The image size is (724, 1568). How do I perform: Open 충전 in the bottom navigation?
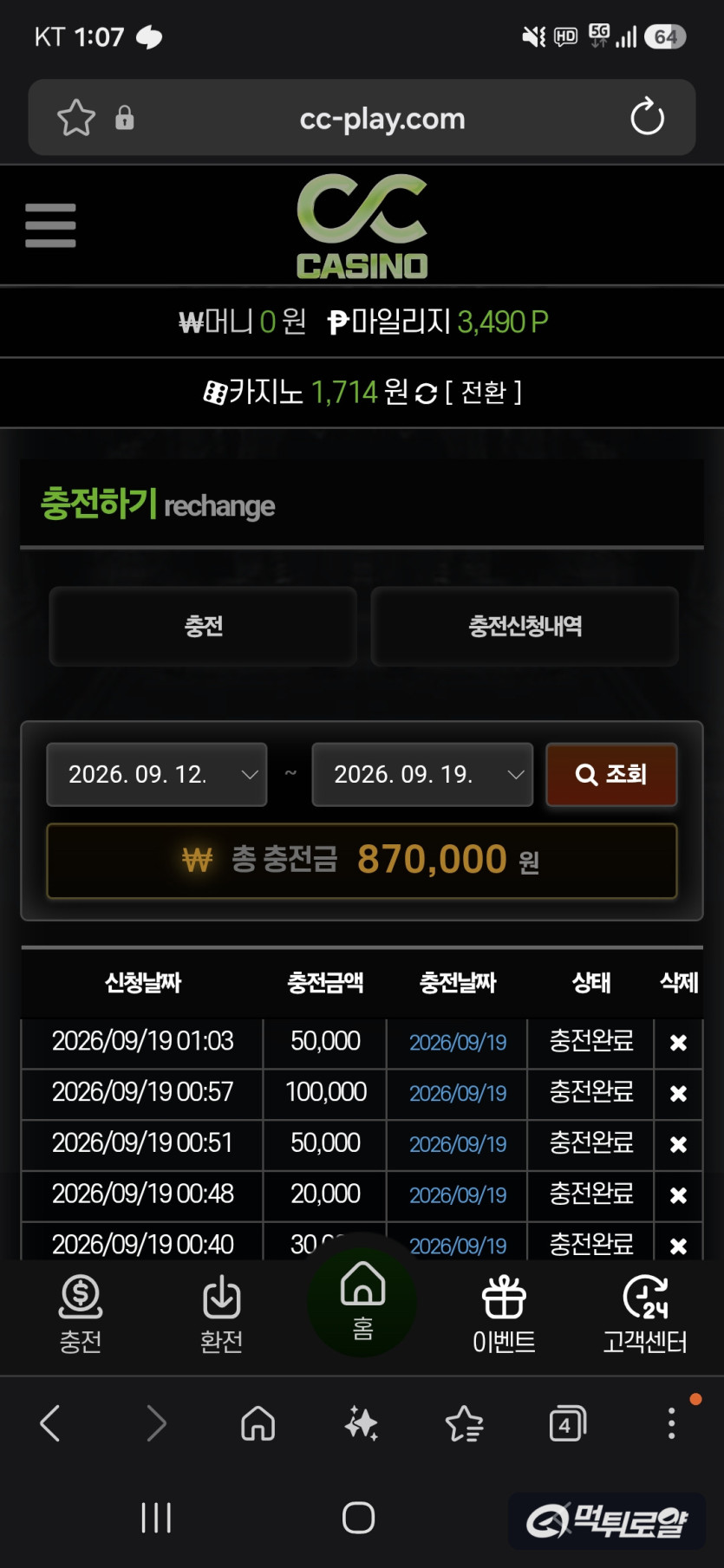[81, 1314]
